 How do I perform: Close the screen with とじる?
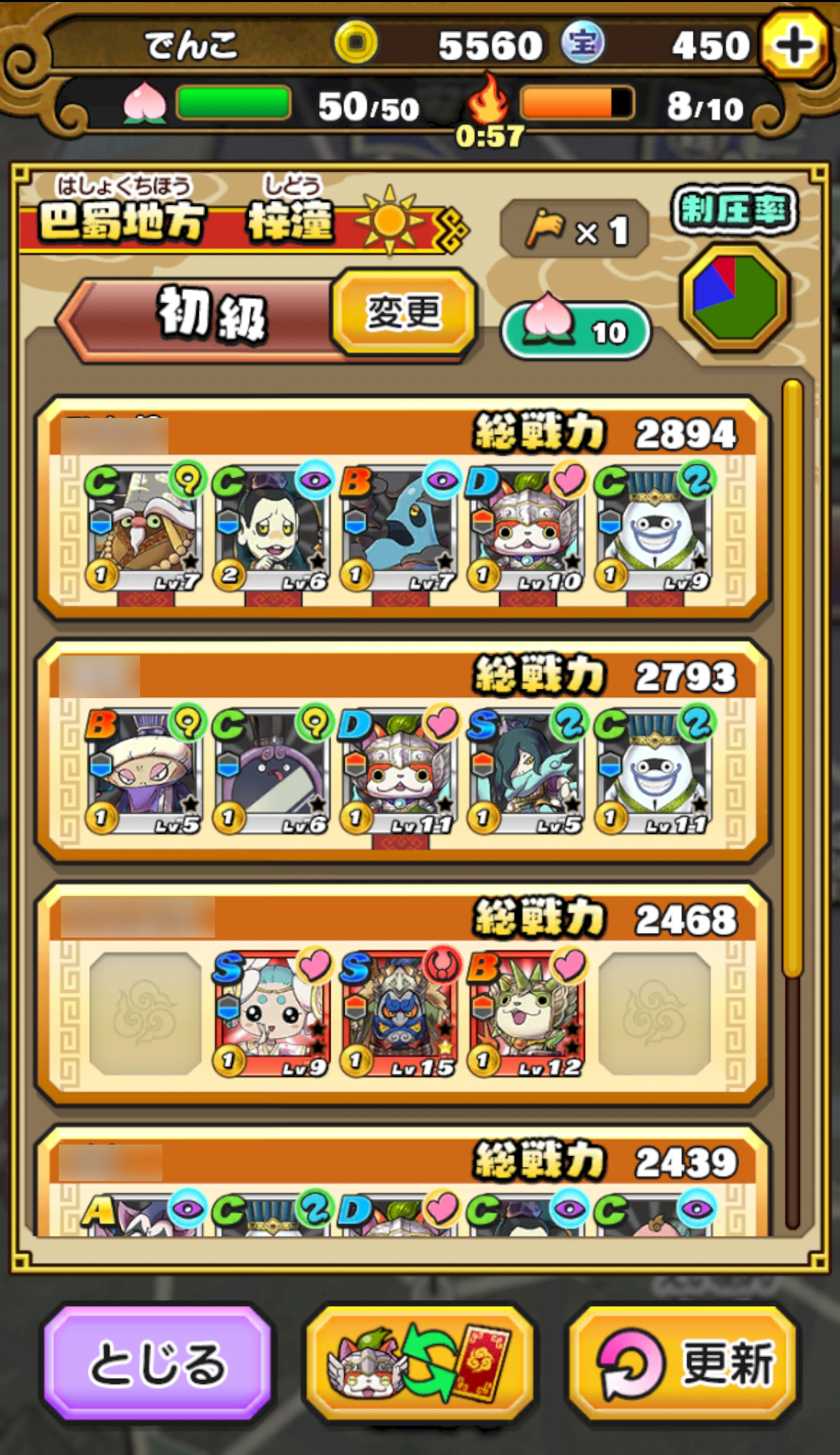[158, 1362]
